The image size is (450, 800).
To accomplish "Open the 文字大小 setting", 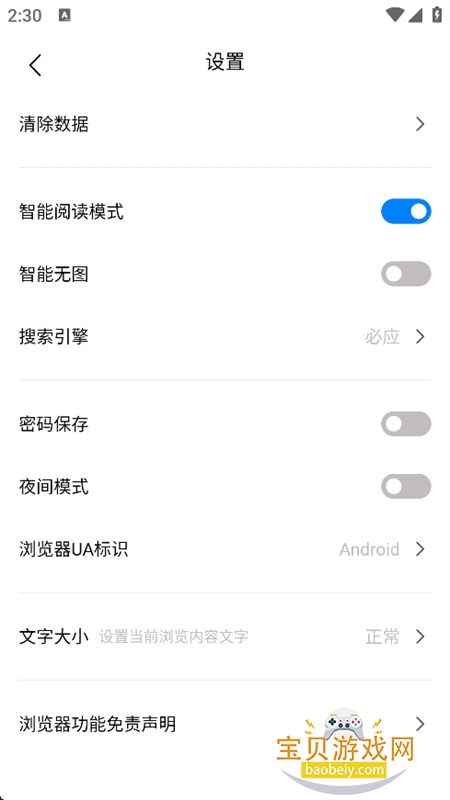I will [x=225, y=637].
